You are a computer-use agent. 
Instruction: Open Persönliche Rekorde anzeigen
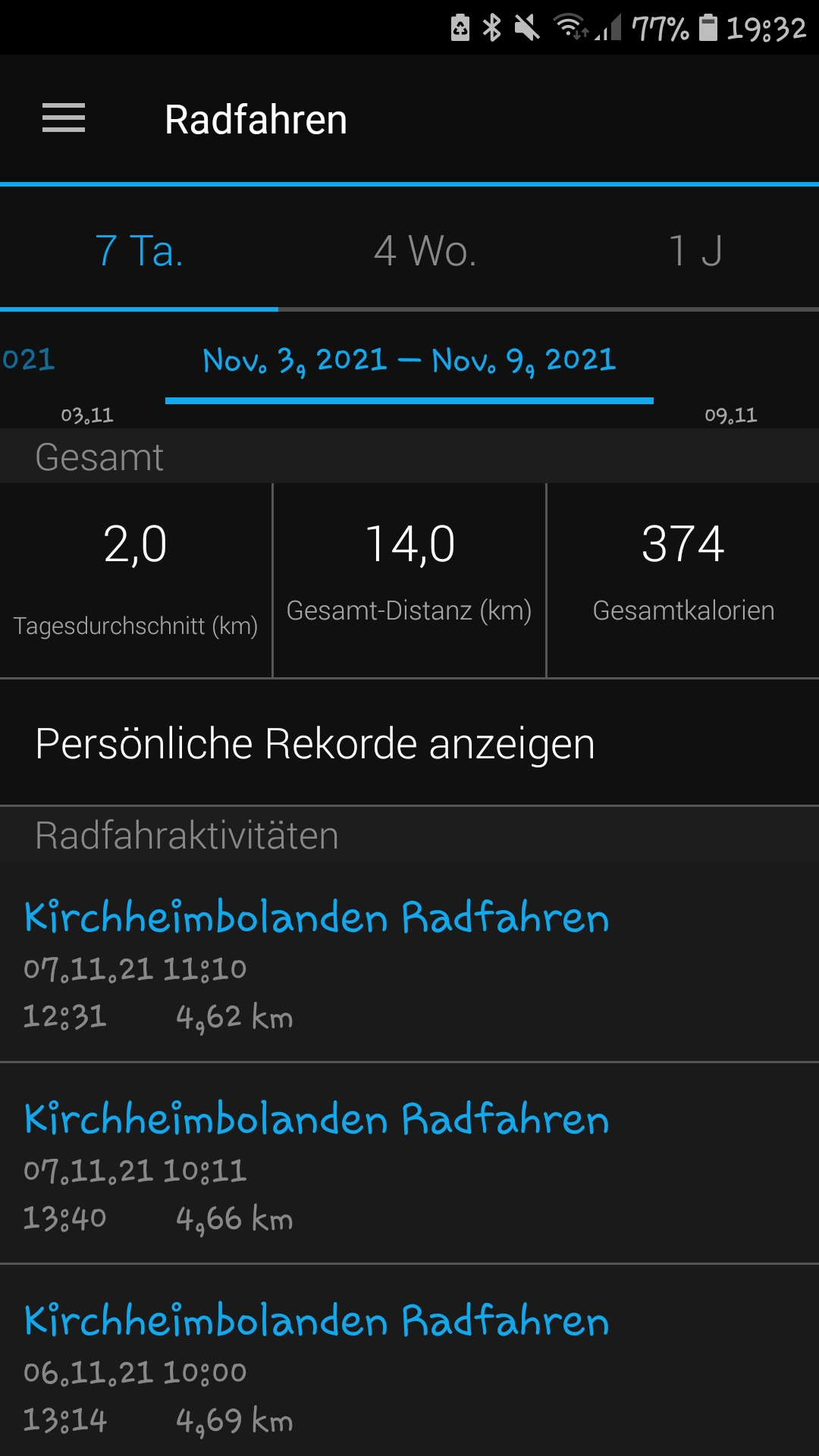409,742
